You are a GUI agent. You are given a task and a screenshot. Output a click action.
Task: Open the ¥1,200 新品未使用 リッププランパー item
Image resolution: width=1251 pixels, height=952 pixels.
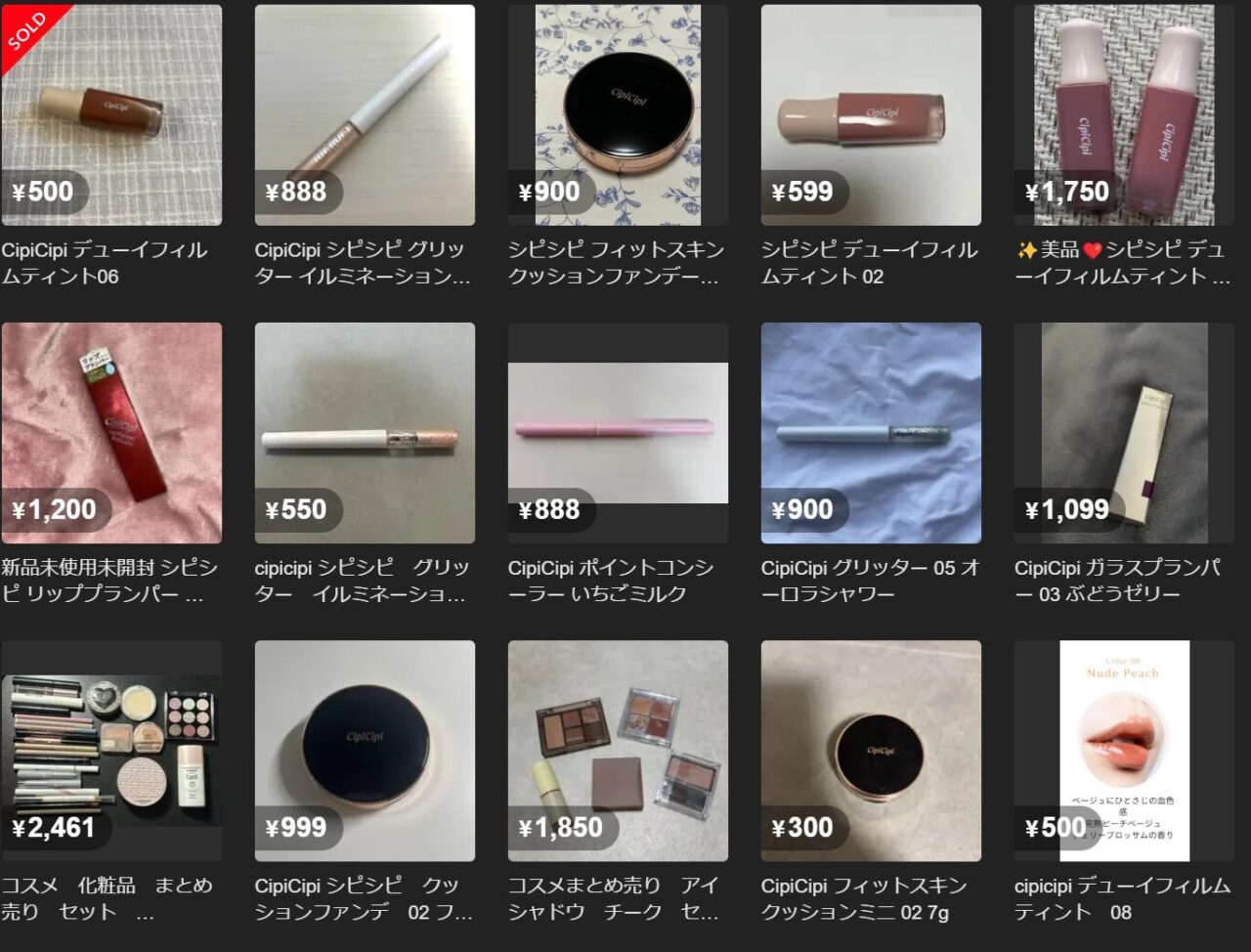point(111,433)
